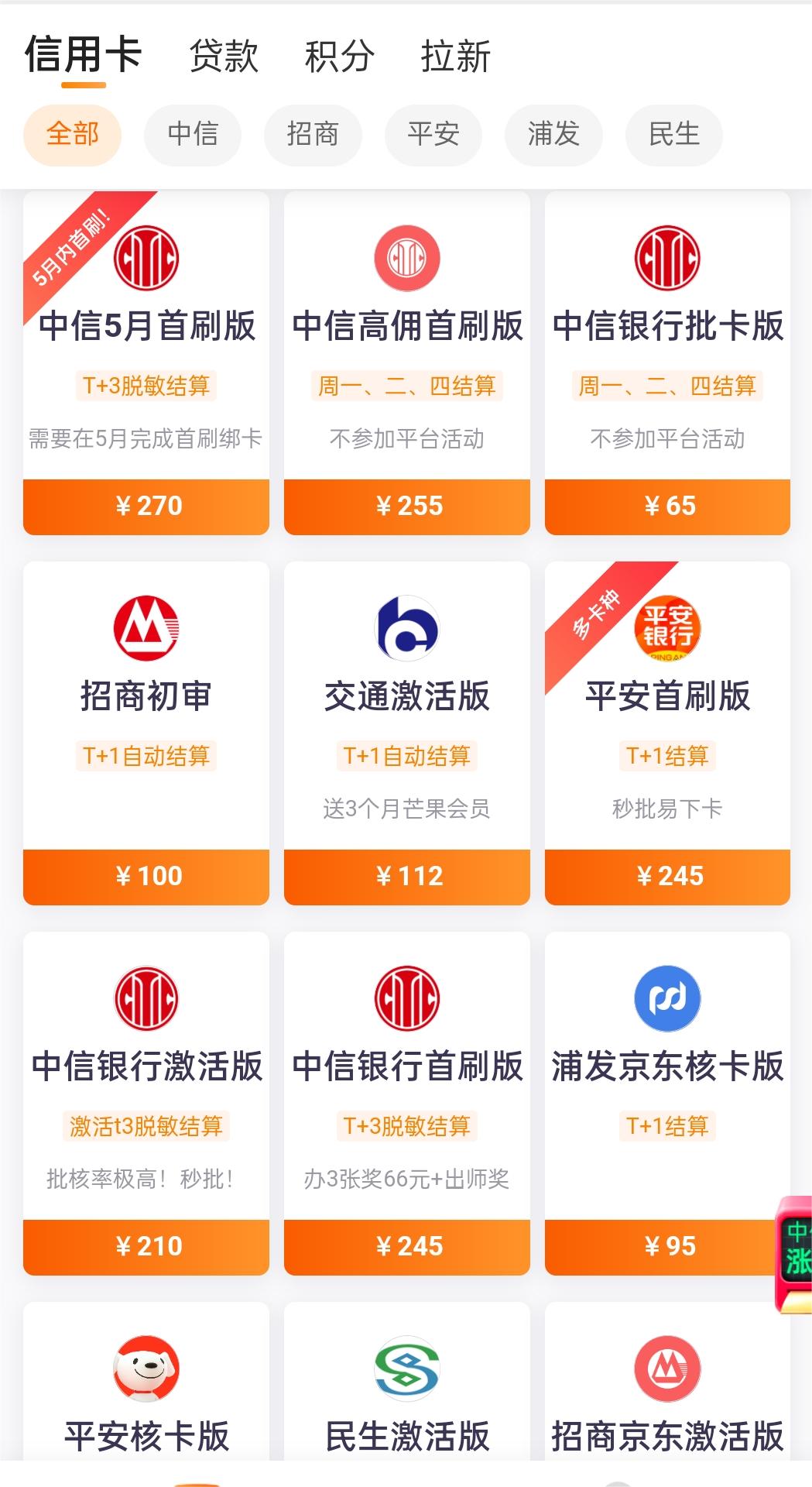Tap the ¥270 price button on 中信5月首刷版
The height and width of the screenshot is (1487, 812).
[x=146, y=507]
